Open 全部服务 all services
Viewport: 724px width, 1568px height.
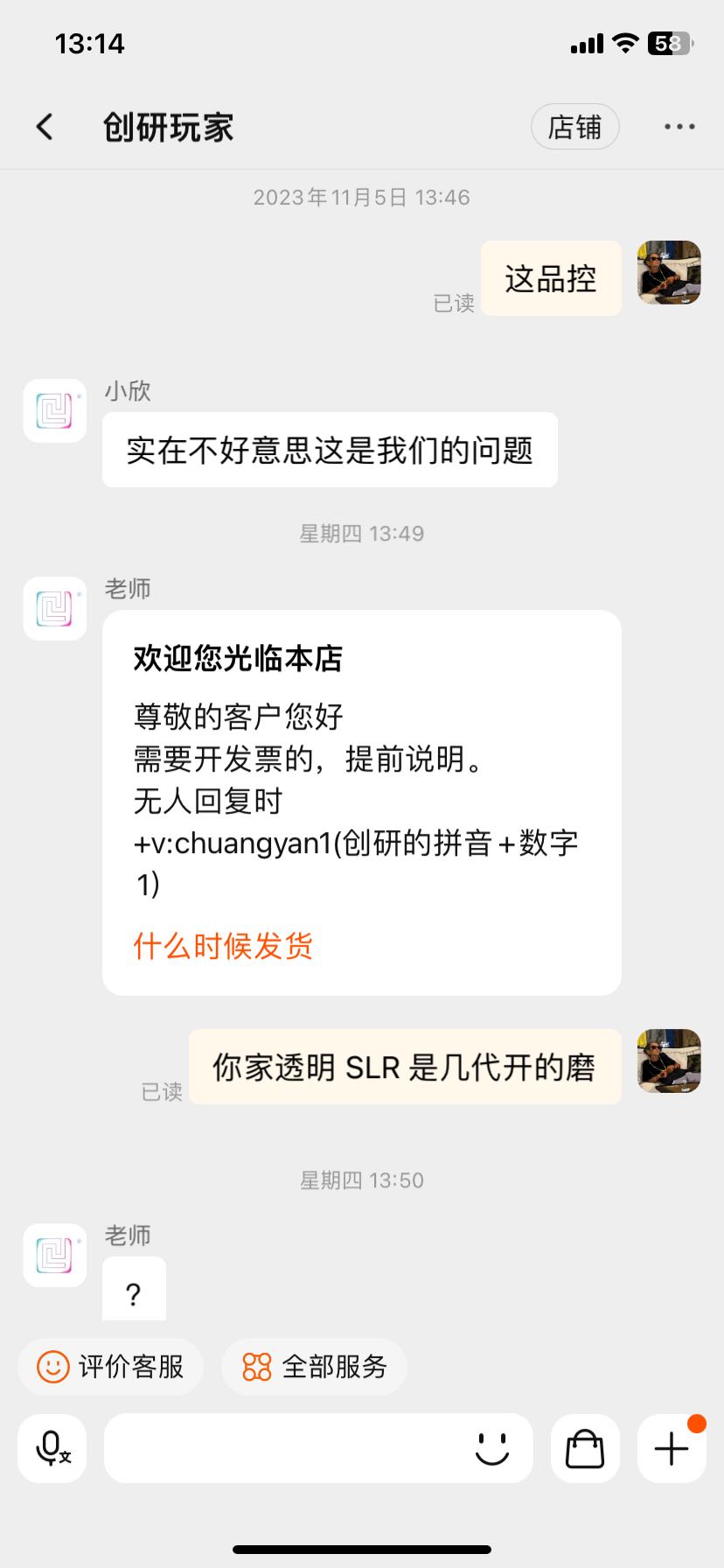point(314,1366)
